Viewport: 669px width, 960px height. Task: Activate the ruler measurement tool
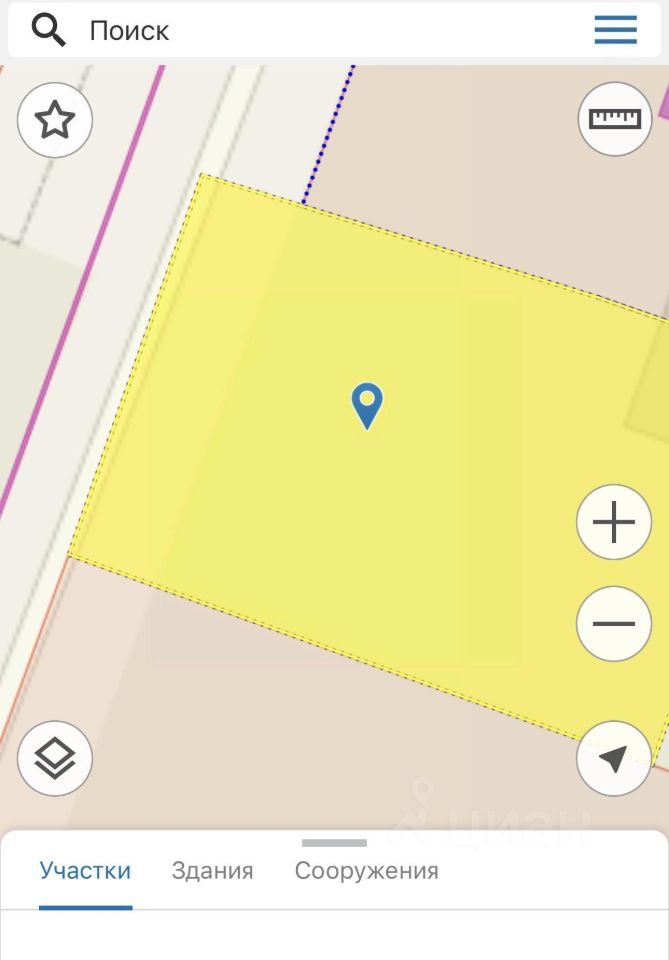[x=614, y=119]
